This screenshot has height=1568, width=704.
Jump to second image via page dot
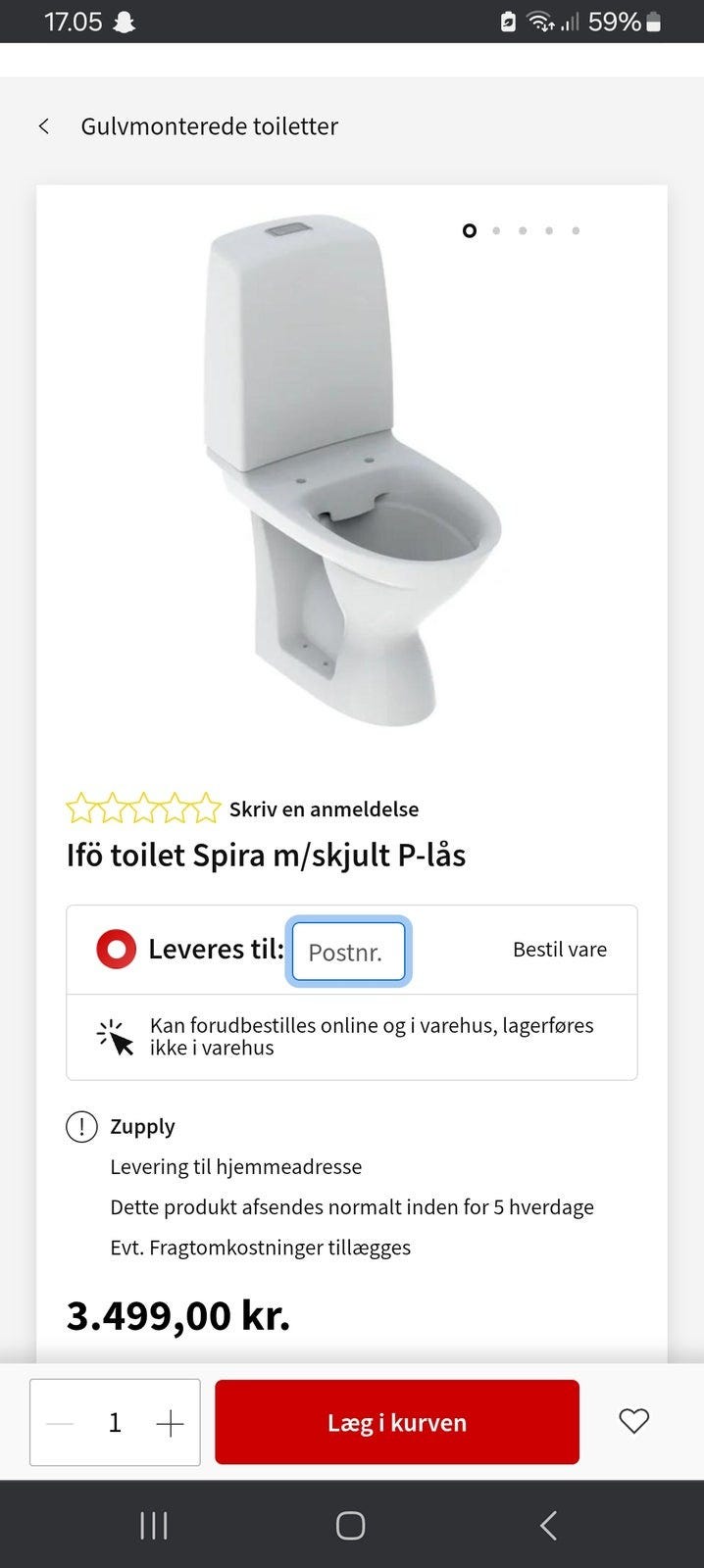pyautogui.click(x=496, y=231)
